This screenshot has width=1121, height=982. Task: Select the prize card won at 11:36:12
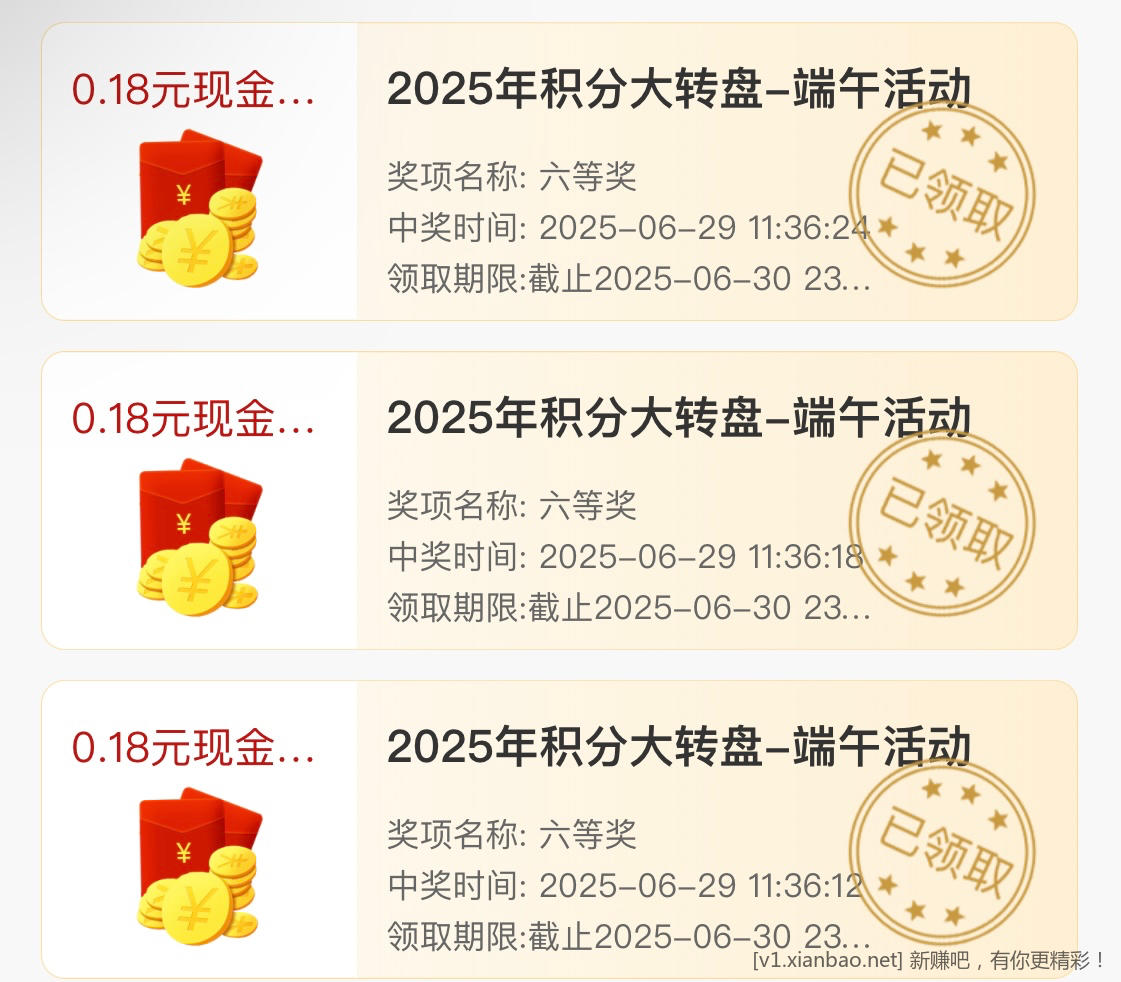(558, 828)
